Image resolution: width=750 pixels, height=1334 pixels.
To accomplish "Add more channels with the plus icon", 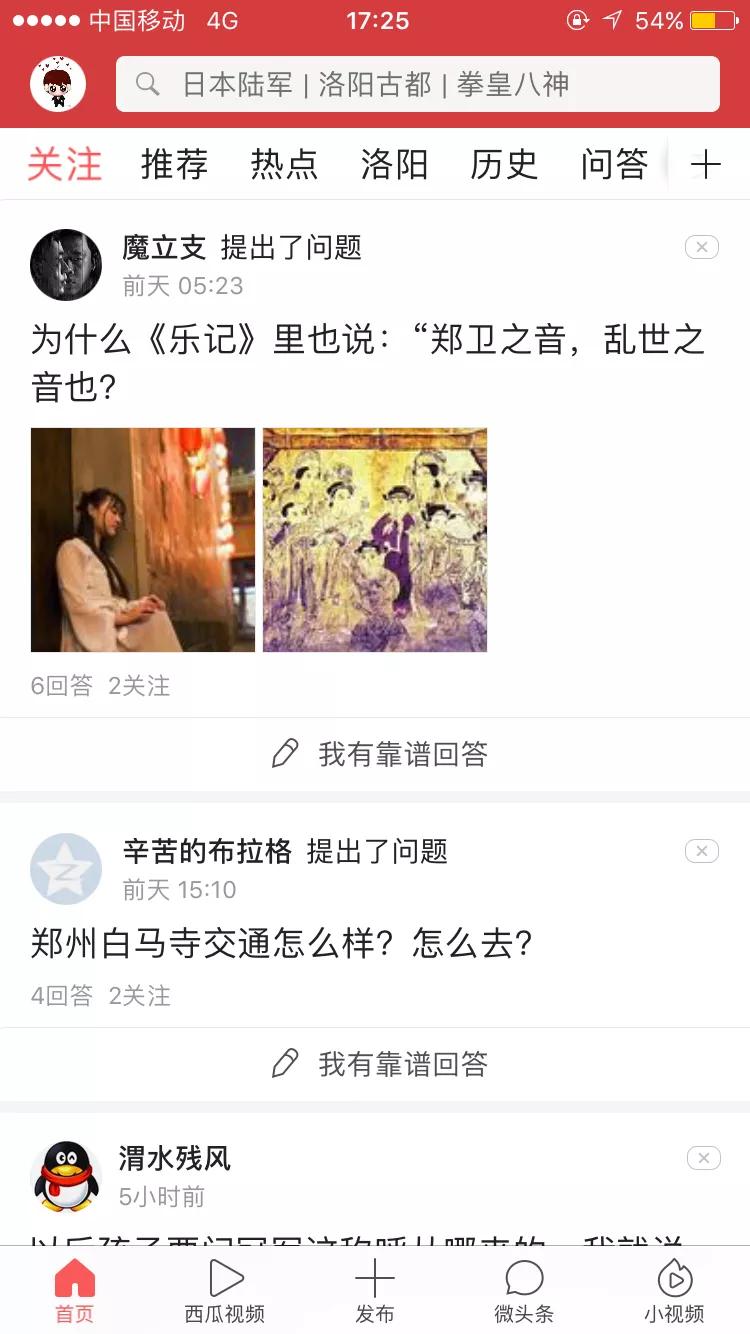I will point(706,164).
